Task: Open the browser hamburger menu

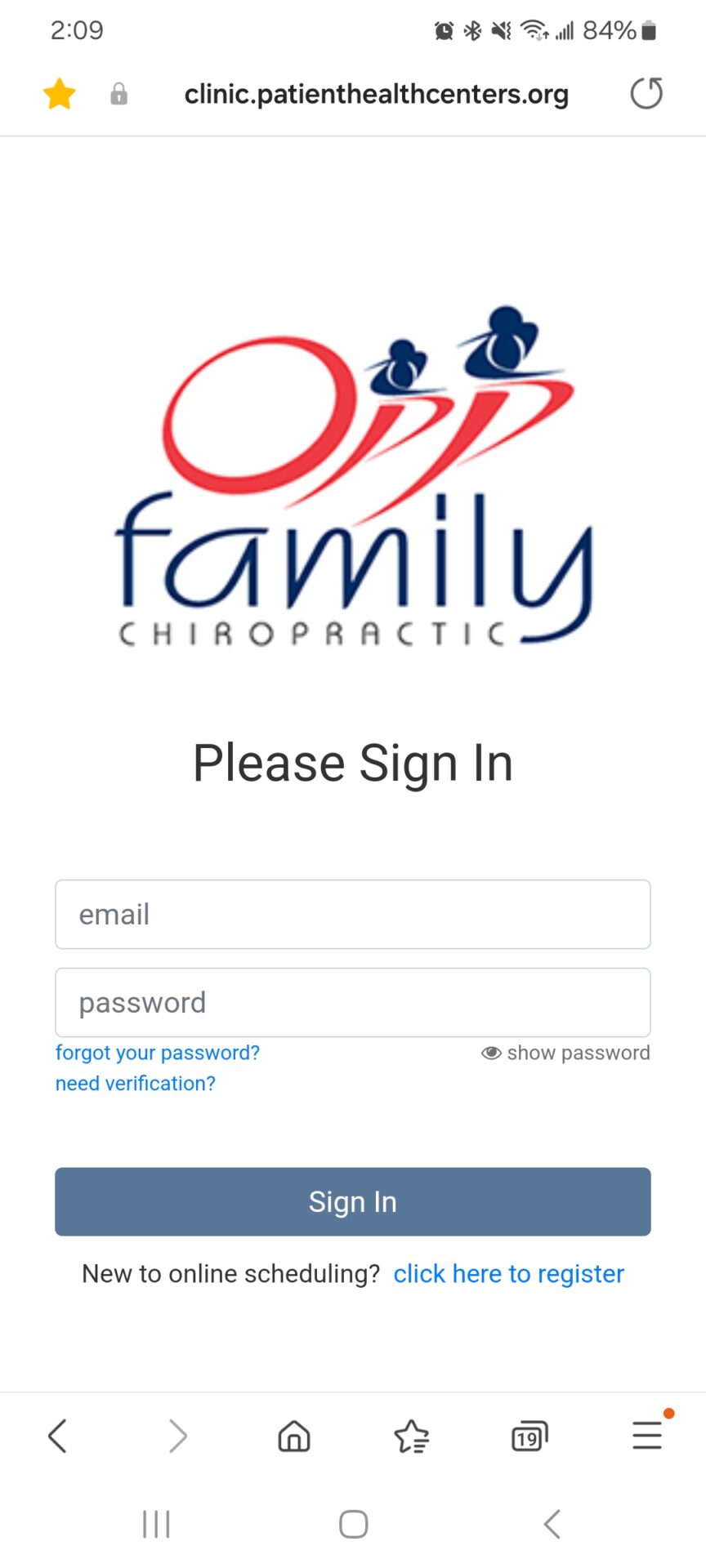Action: point(646,1436)
